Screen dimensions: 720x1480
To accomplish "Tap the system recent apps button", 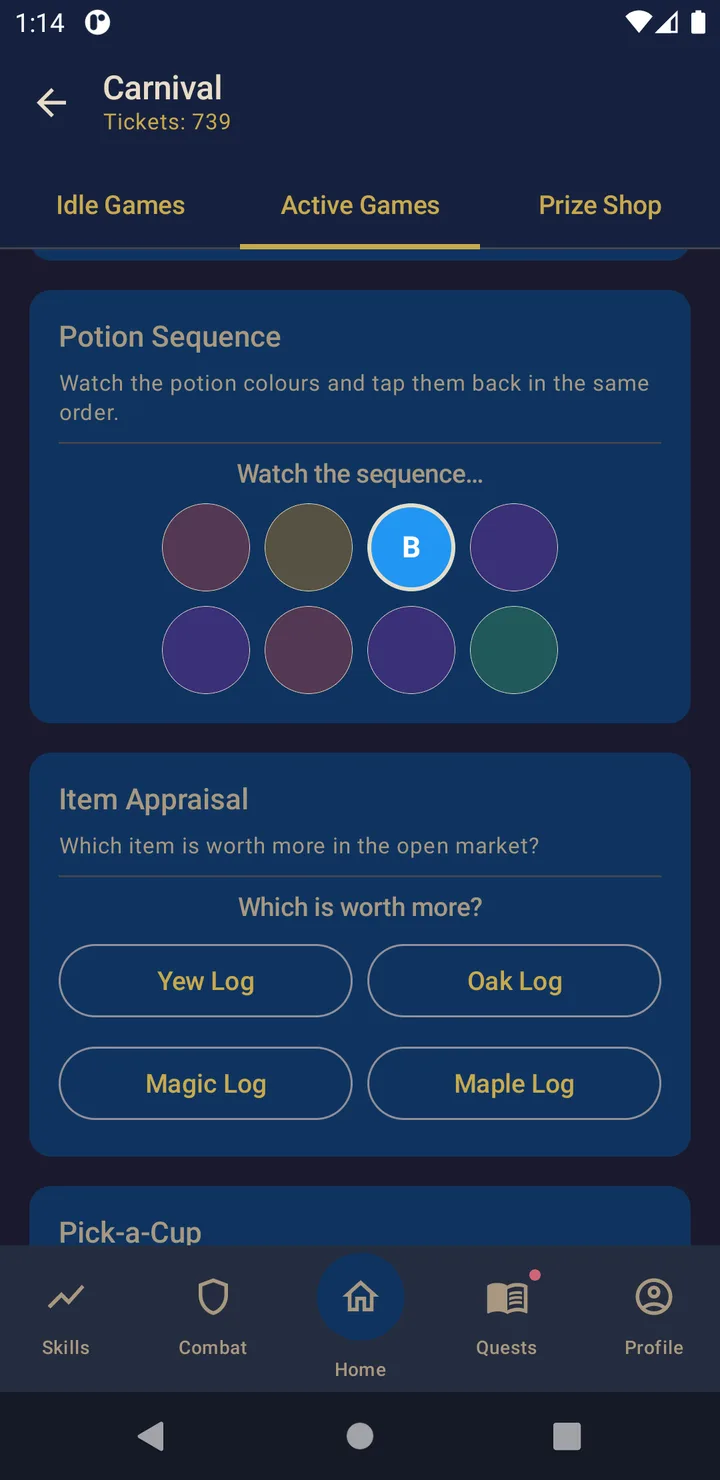I will pos(567,1436).
